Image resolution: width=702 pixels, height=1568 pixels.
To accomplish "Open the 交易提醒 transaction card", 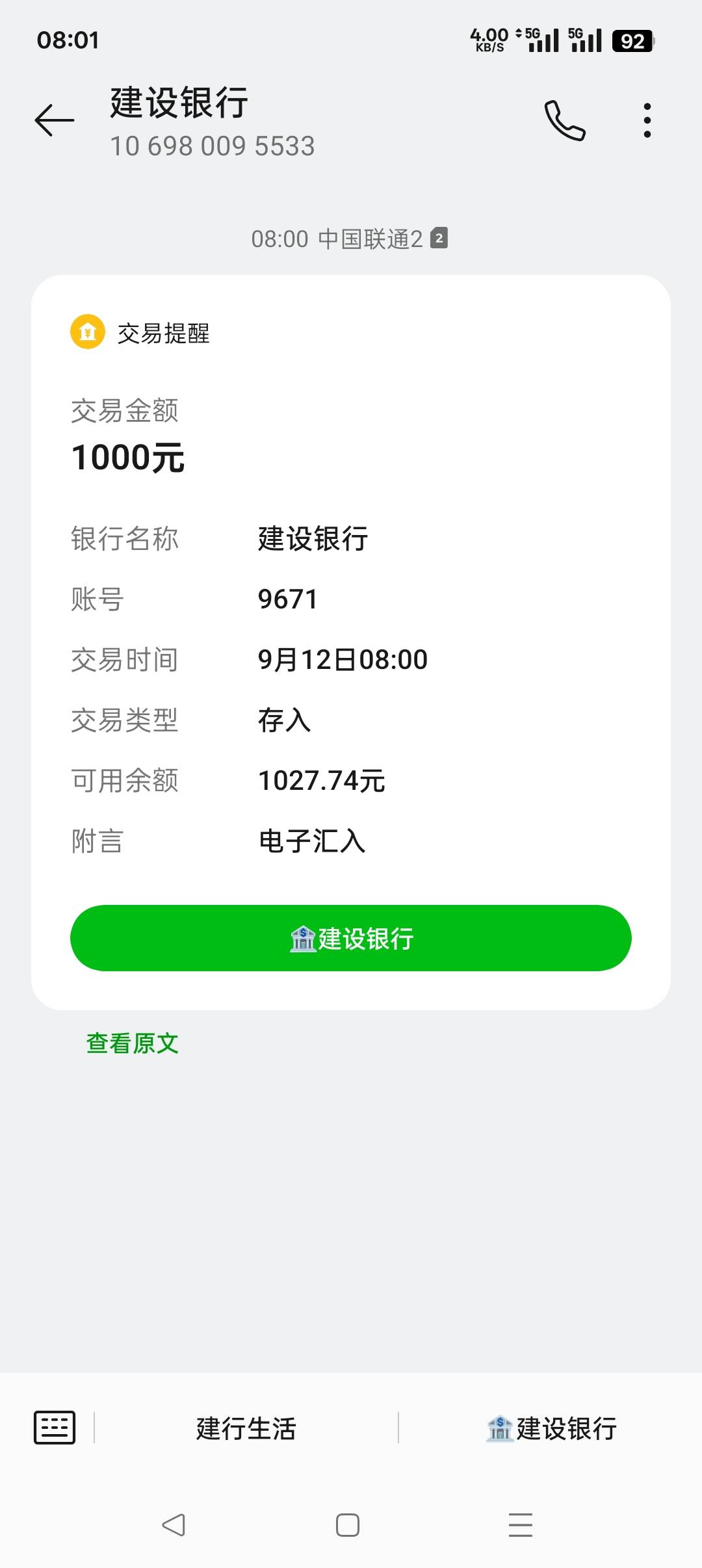I will coord(351,642).
